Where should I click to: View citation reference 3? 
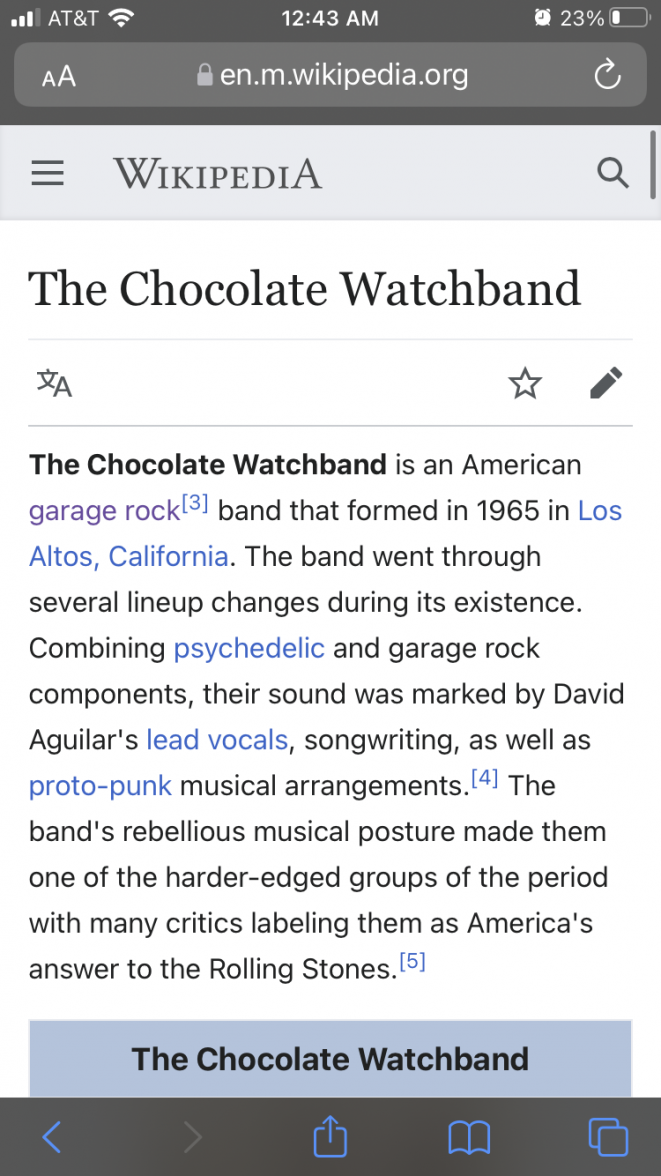[x=195, y=504]
